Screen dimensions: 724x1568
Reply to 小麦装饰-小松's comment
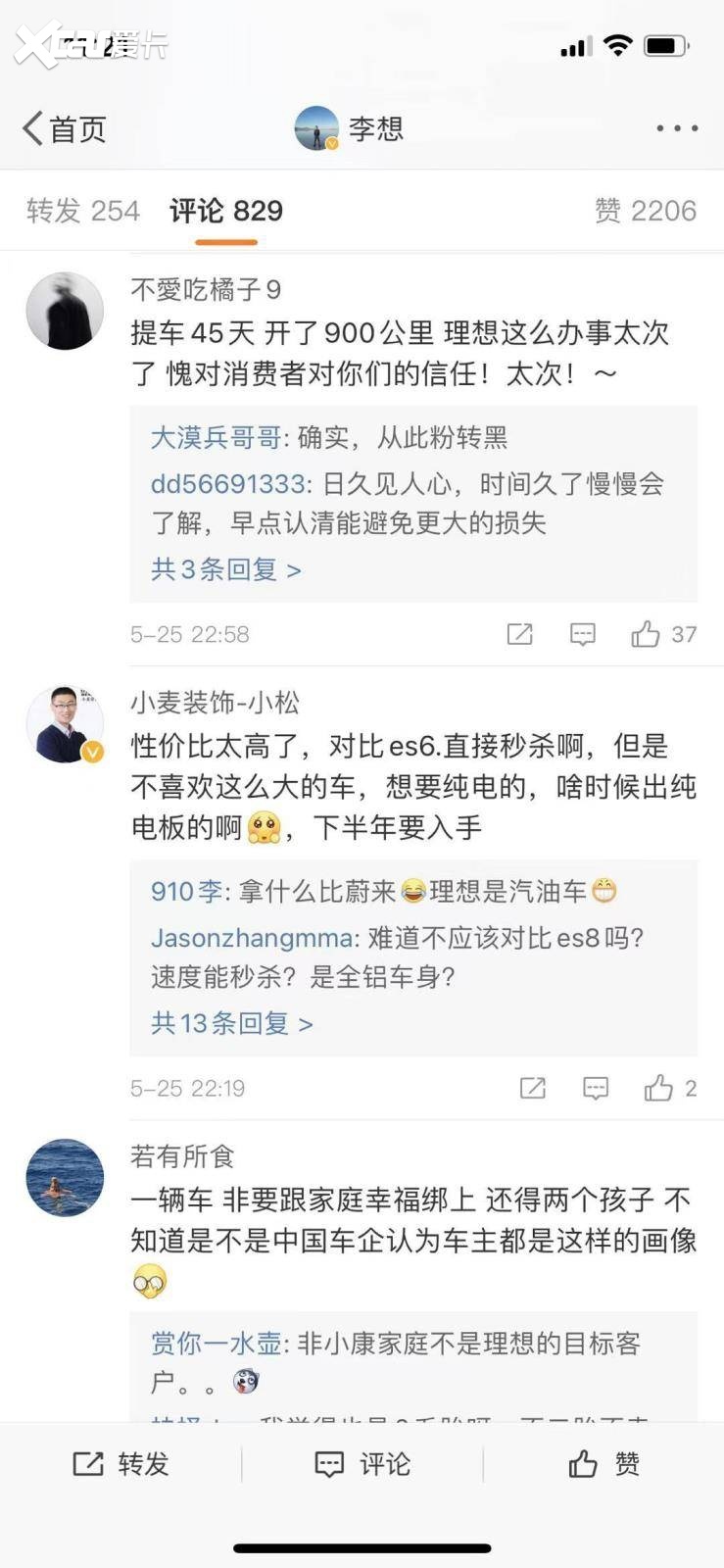596,1089
